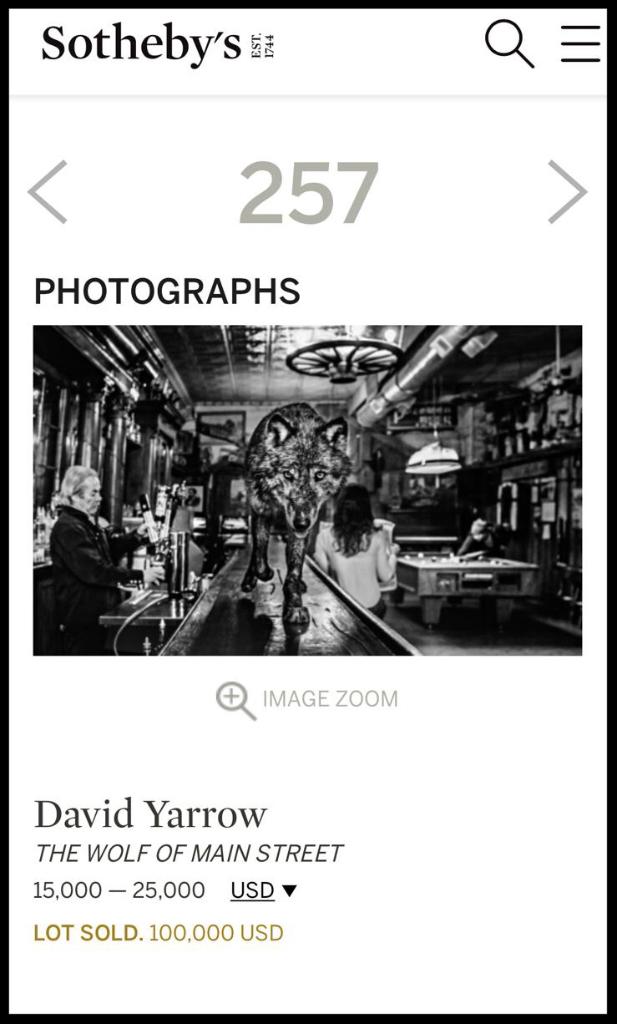This screenshot has height=1024, width=617.
Task: Open the Sotheby's home logo
Action: pos(157,45)
